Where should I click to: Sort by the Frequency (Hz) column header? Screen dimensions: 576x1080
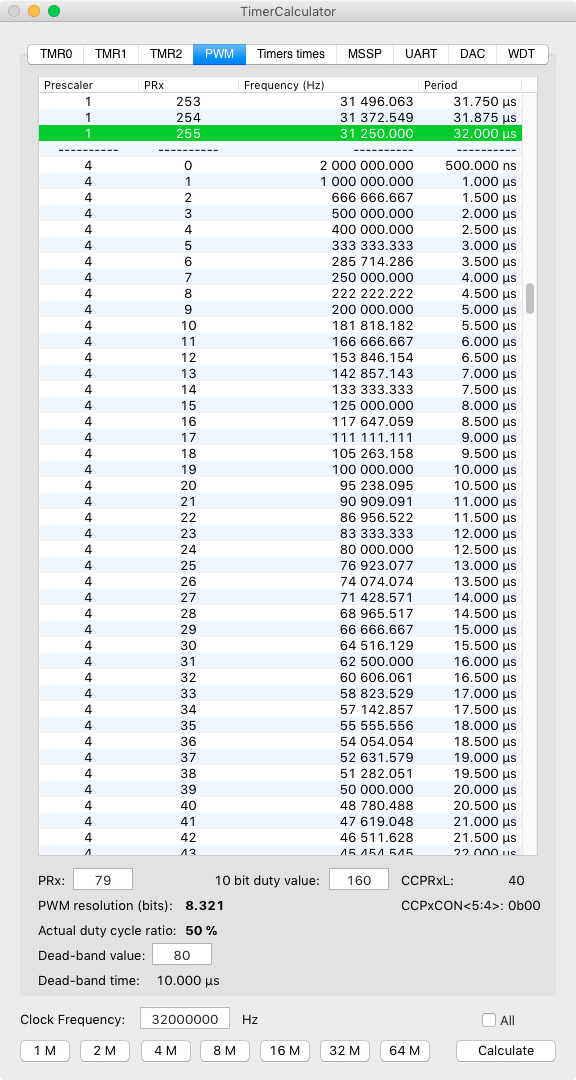pyautogui.click(x=328, y=85)
